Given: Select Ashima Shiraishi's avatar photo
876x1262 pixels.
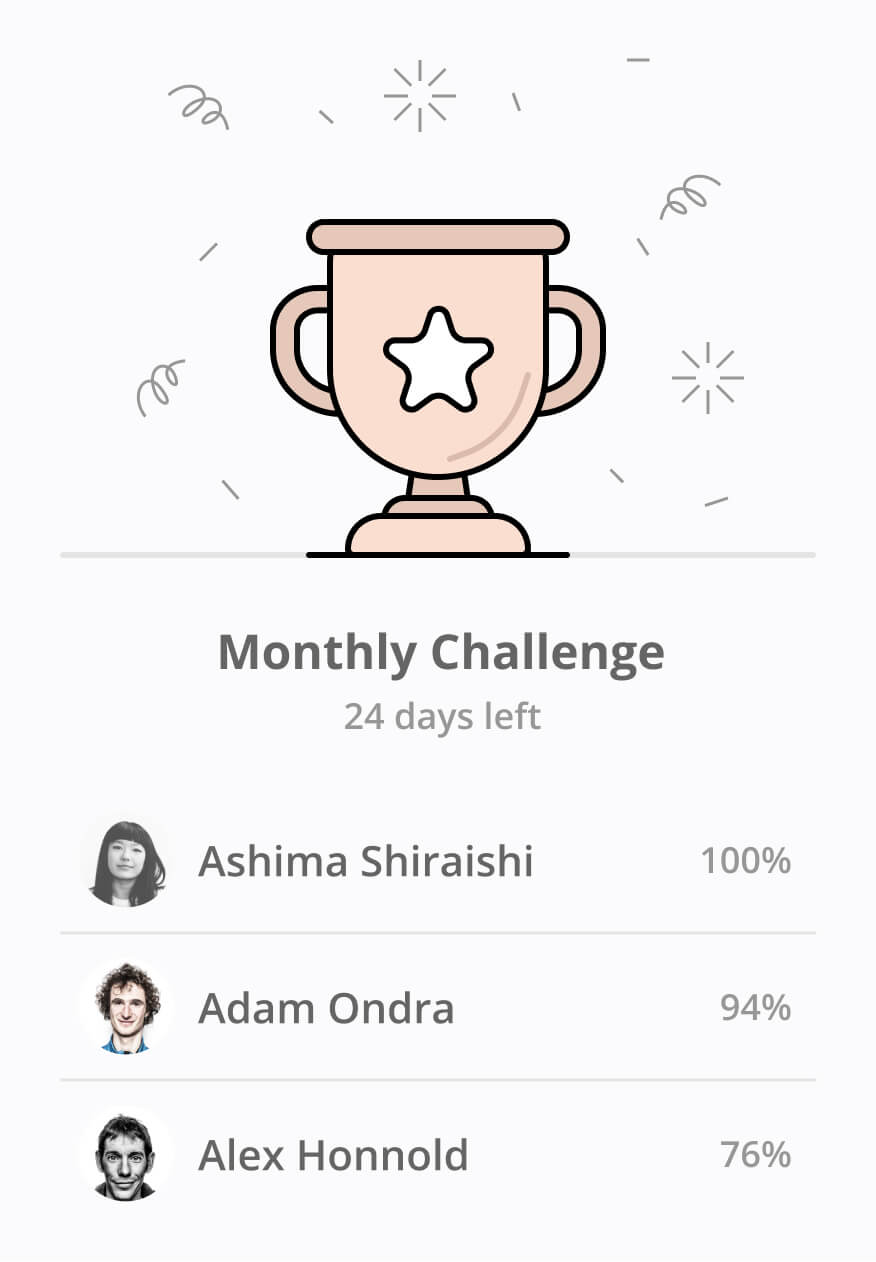Looking at the screenshot, I should [128, 860].
